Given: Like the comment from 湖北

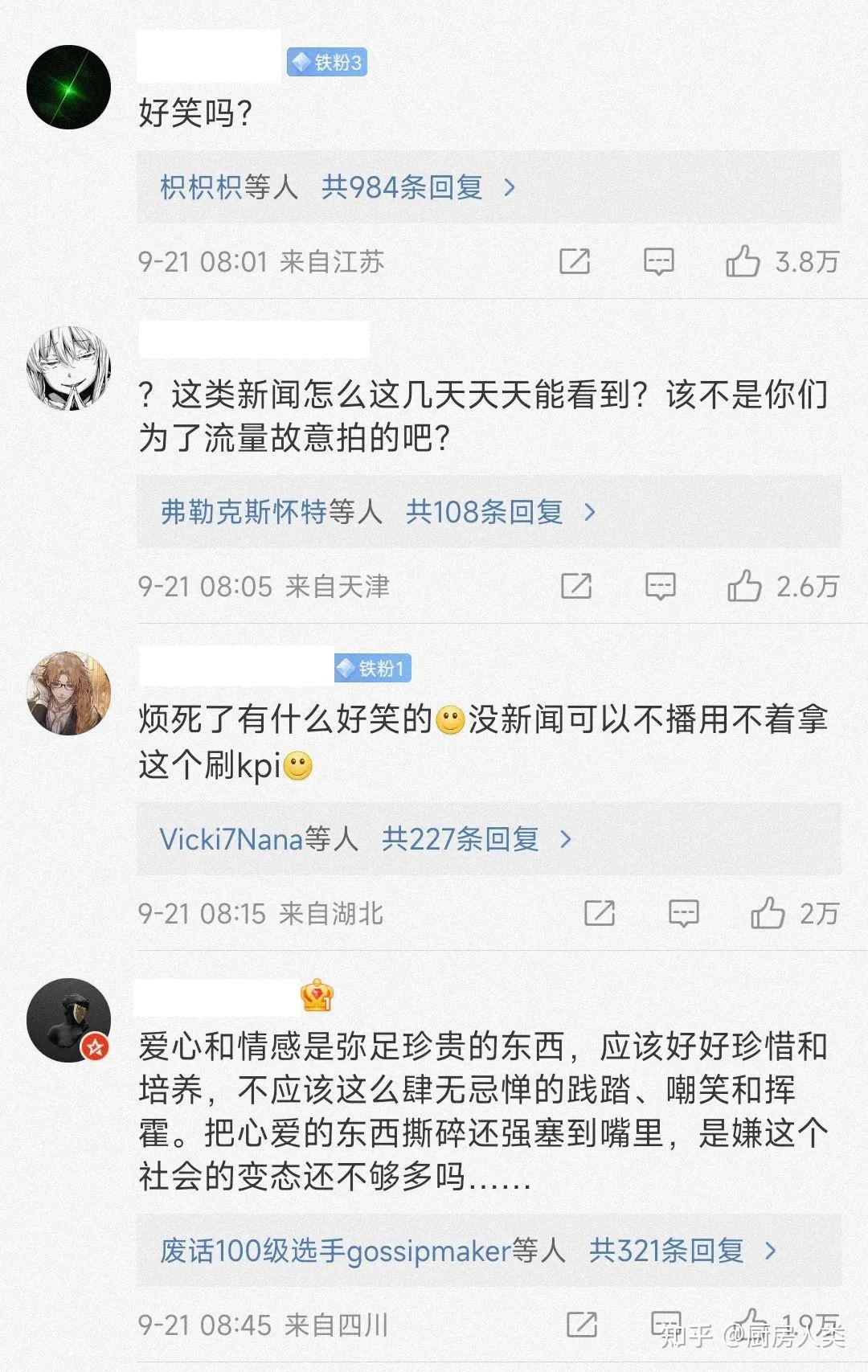Looking at the screenshot, I should point(768,914).
